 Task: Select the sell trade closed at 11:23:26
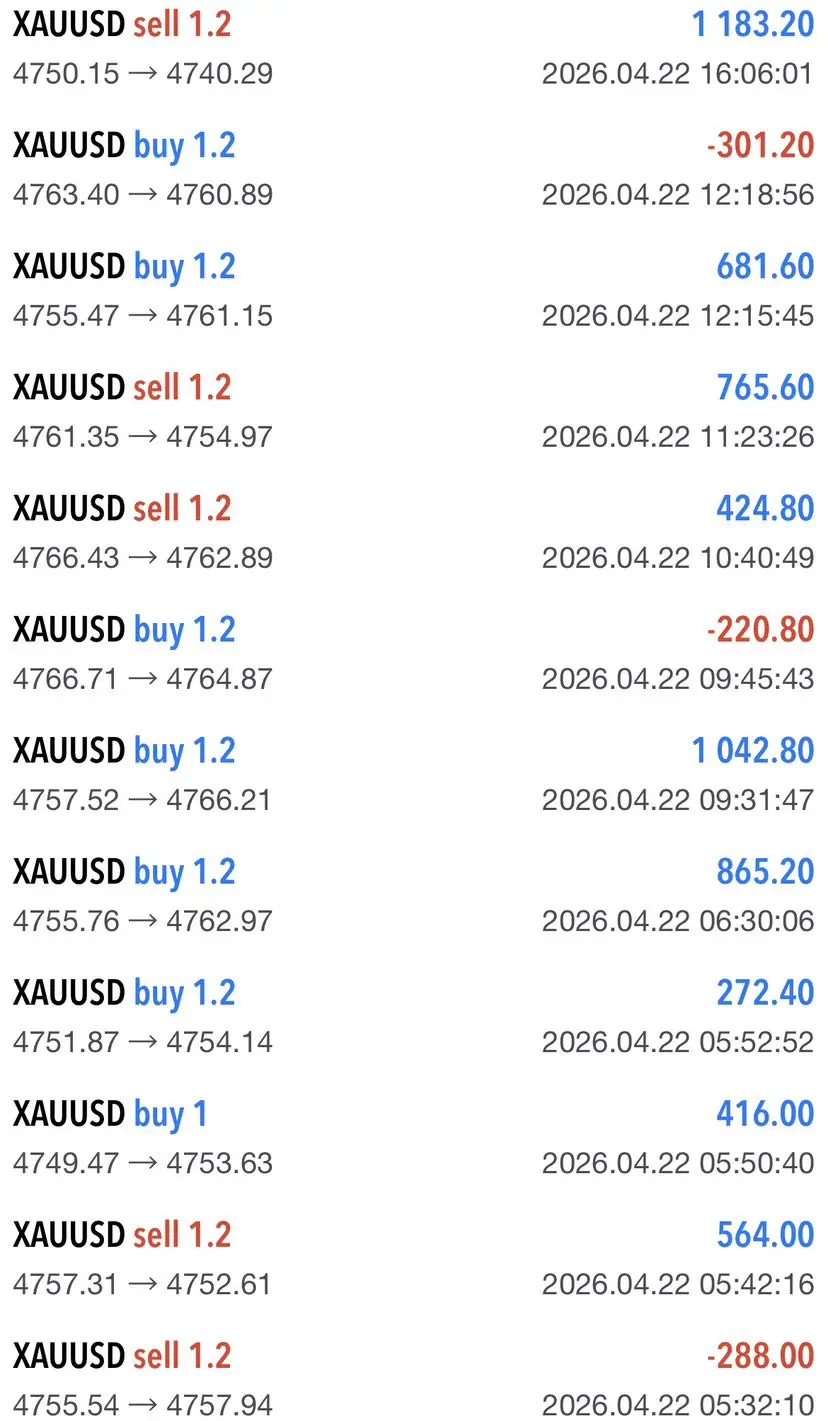click(x=414, y=411)
